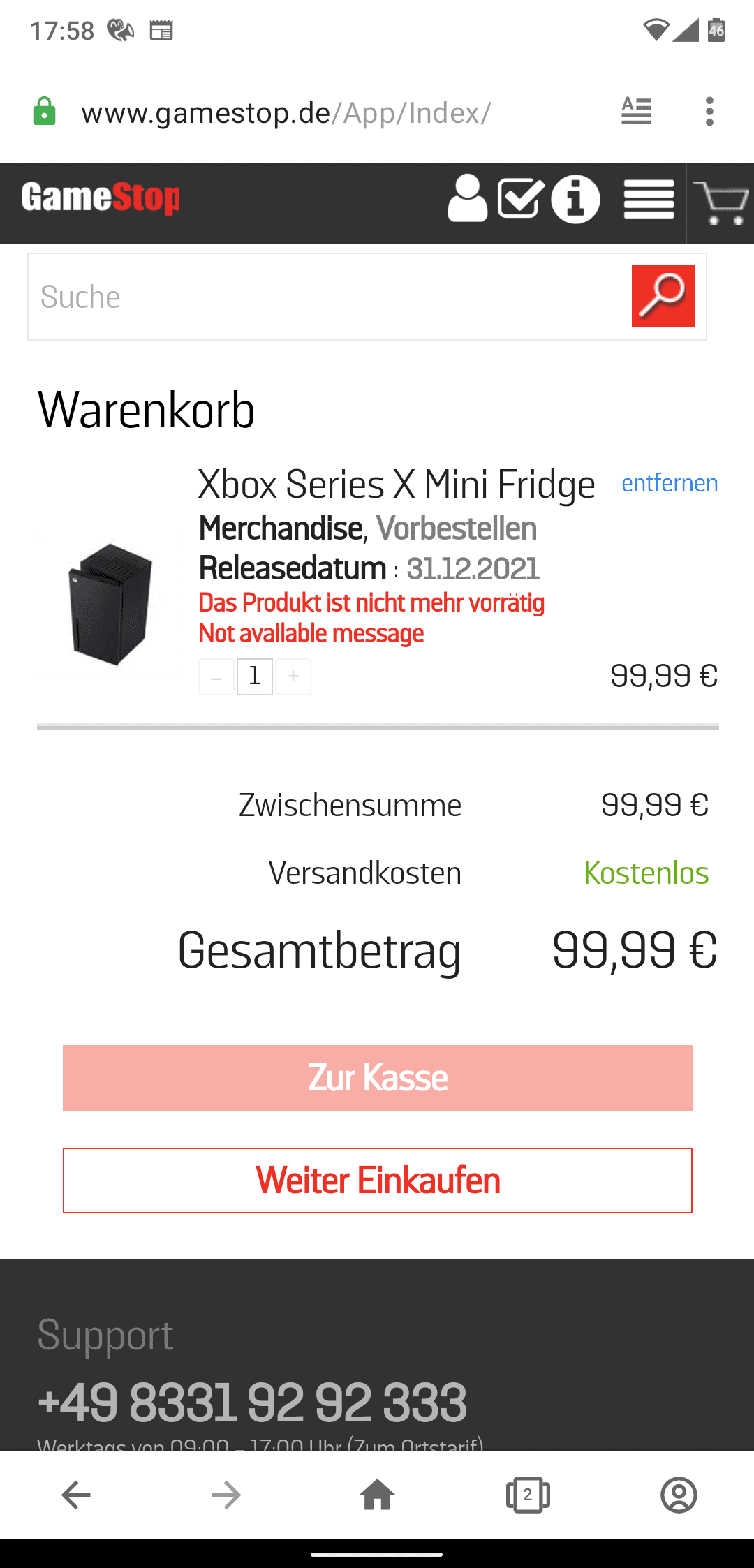
Task: Decrease the item quantity by one
Action: pos(216,676)
